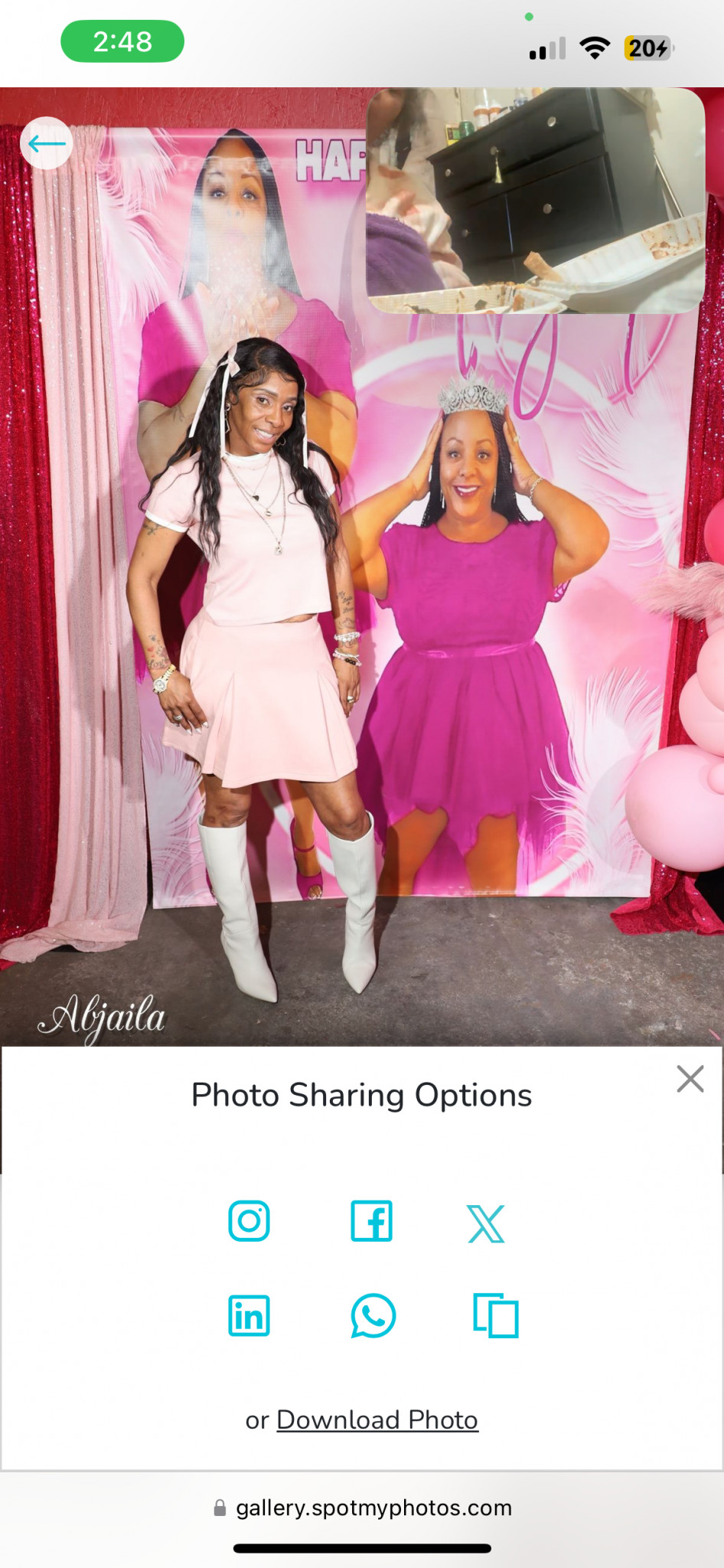Send the photo via WhatsApp

tap(373, 1315)
